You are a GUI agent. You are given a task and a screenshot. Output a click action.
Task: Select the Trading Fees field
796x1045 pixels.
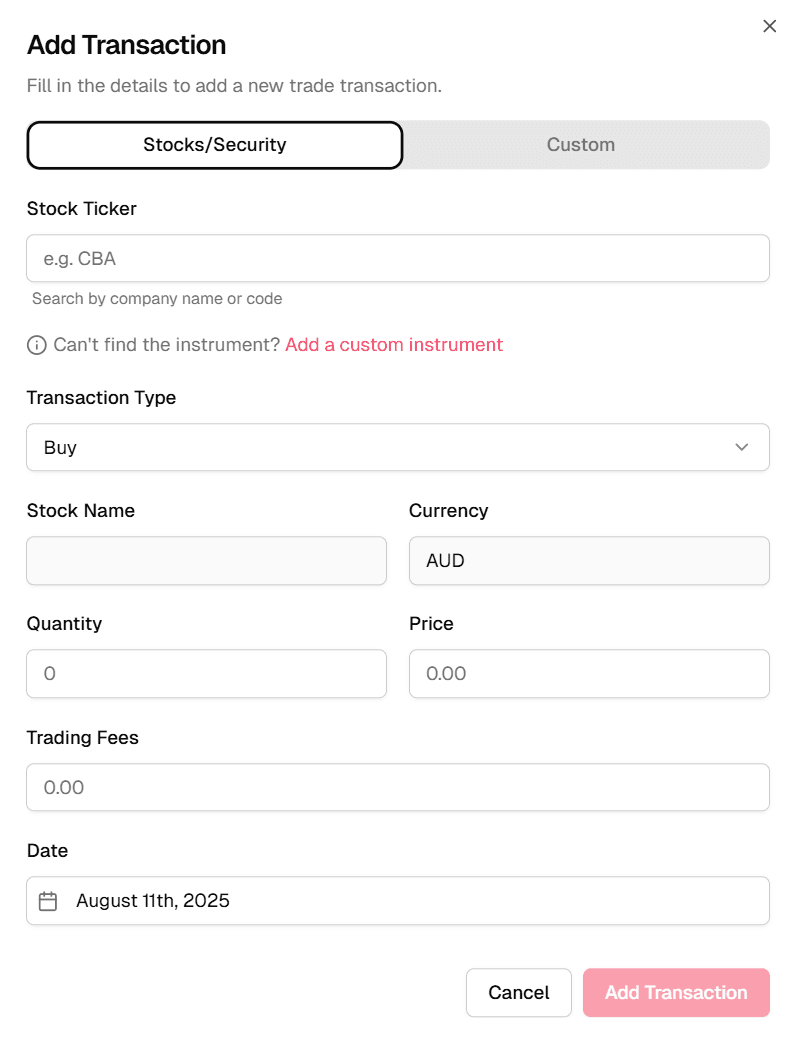pyautogui.click(x=398, y=787)
